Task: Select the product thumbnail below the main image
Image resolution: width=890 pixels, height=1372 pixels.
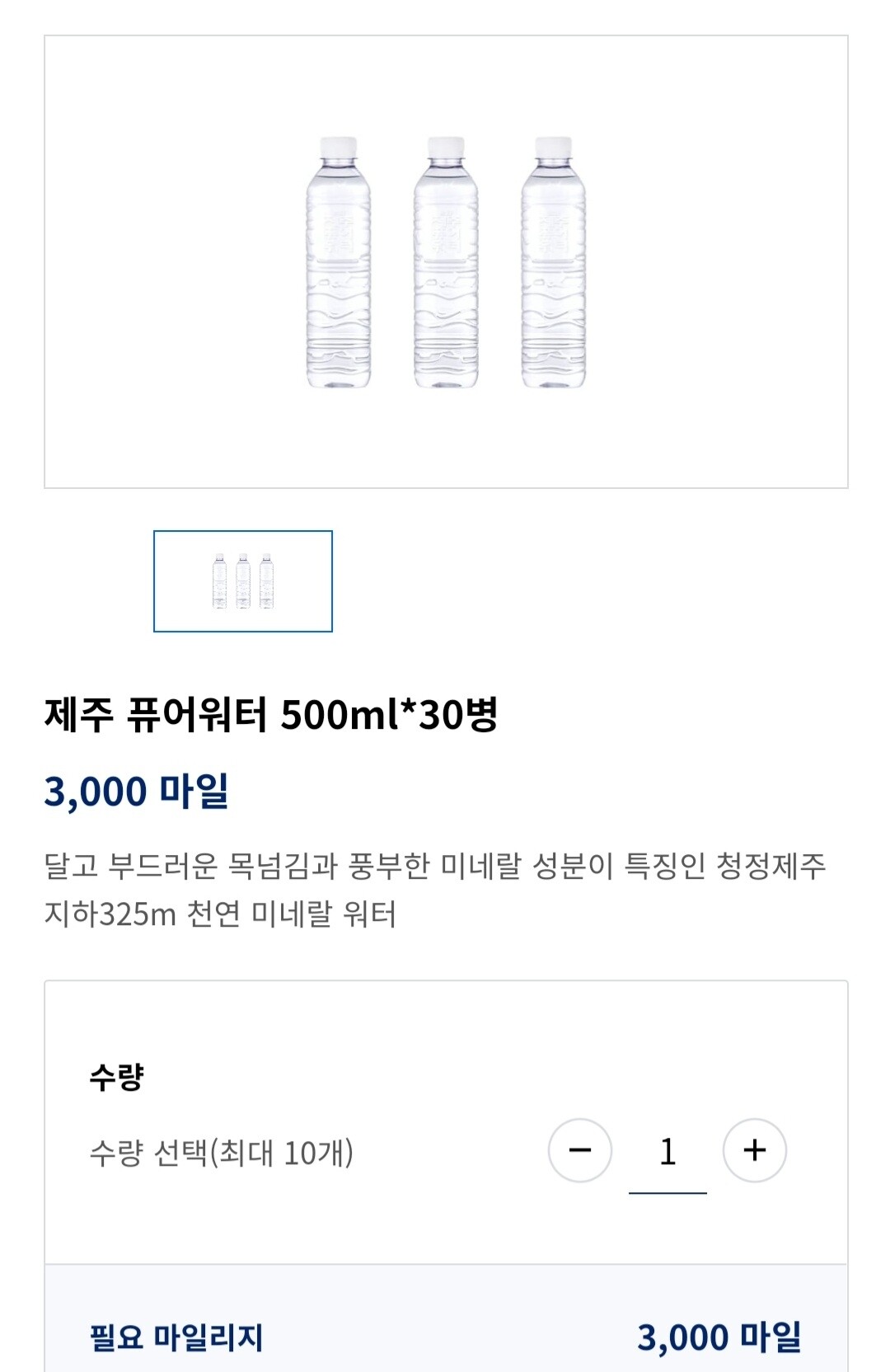Action: pyautogui.click(x=241, y=580)
